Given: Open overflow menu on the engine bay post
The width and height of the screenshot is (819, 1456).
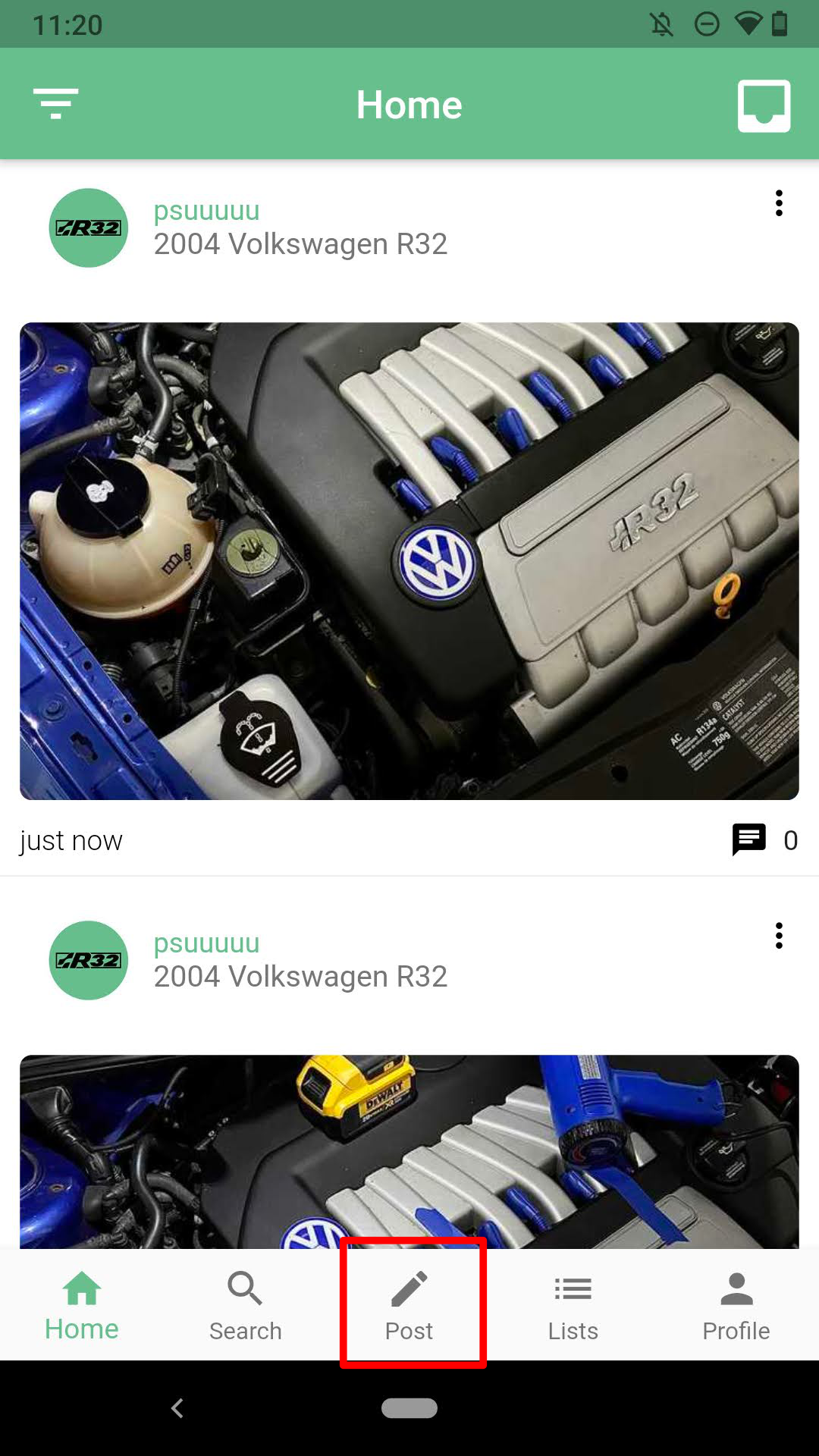Looking at the screenshot, I should coord(779,203).
